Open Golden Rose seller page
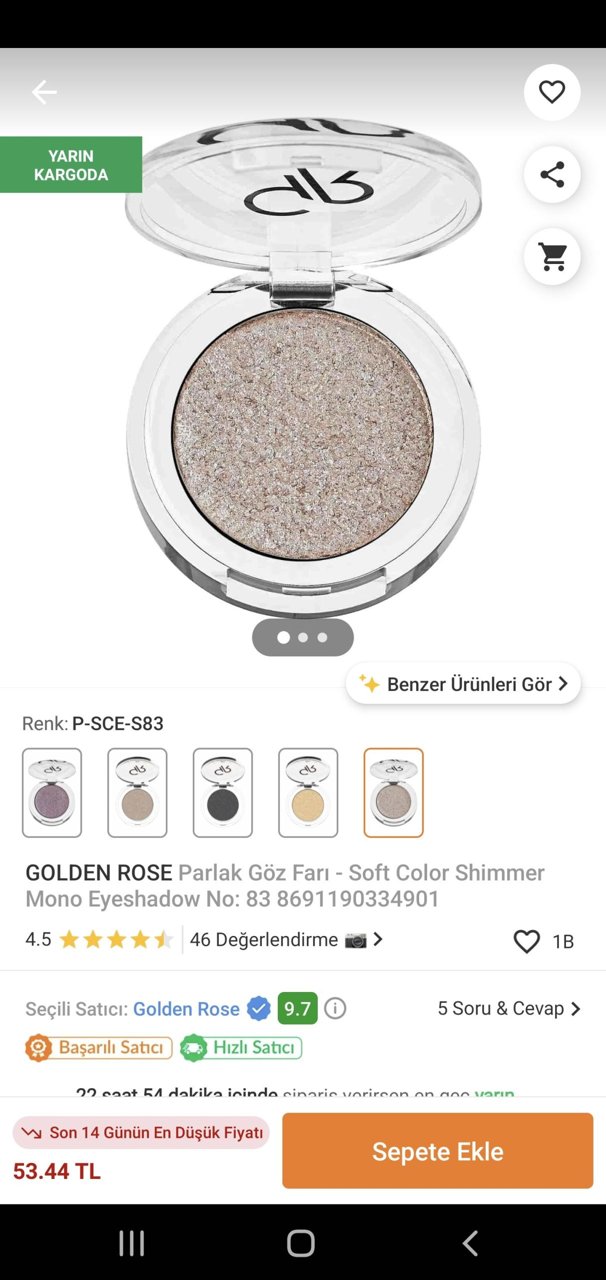This screenshot has width=606, height=1280. tap(186, 1009)
